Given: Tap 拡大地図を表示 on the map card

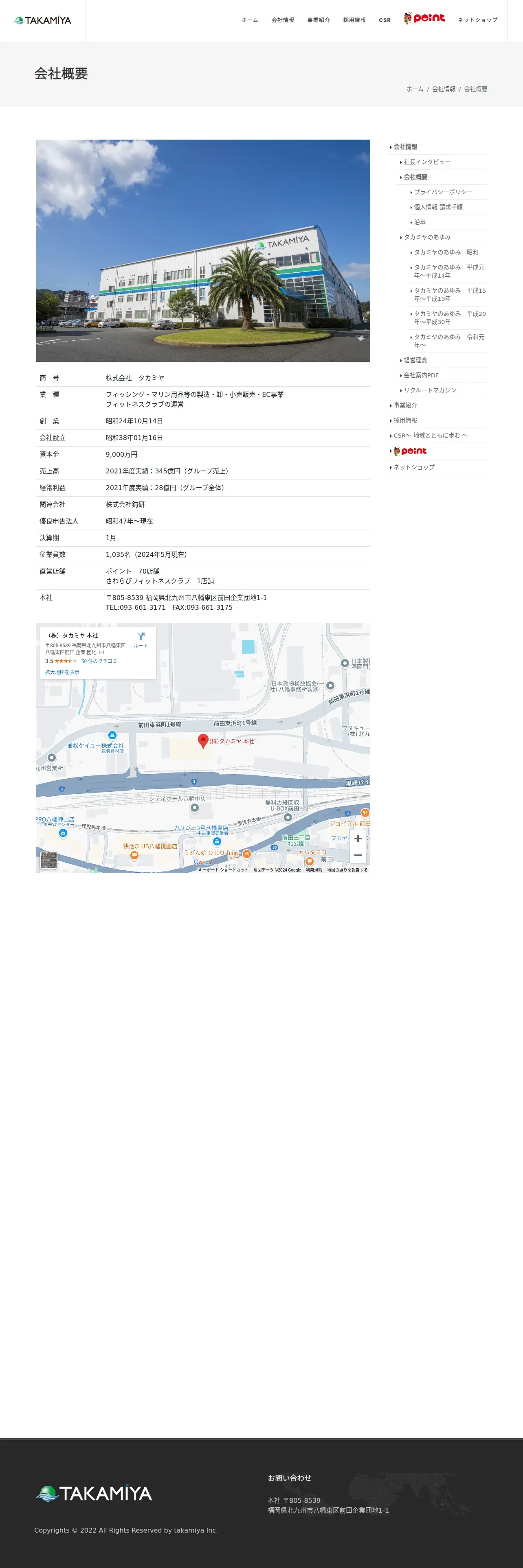Looking at the screenshot, I should pos(62,672).
